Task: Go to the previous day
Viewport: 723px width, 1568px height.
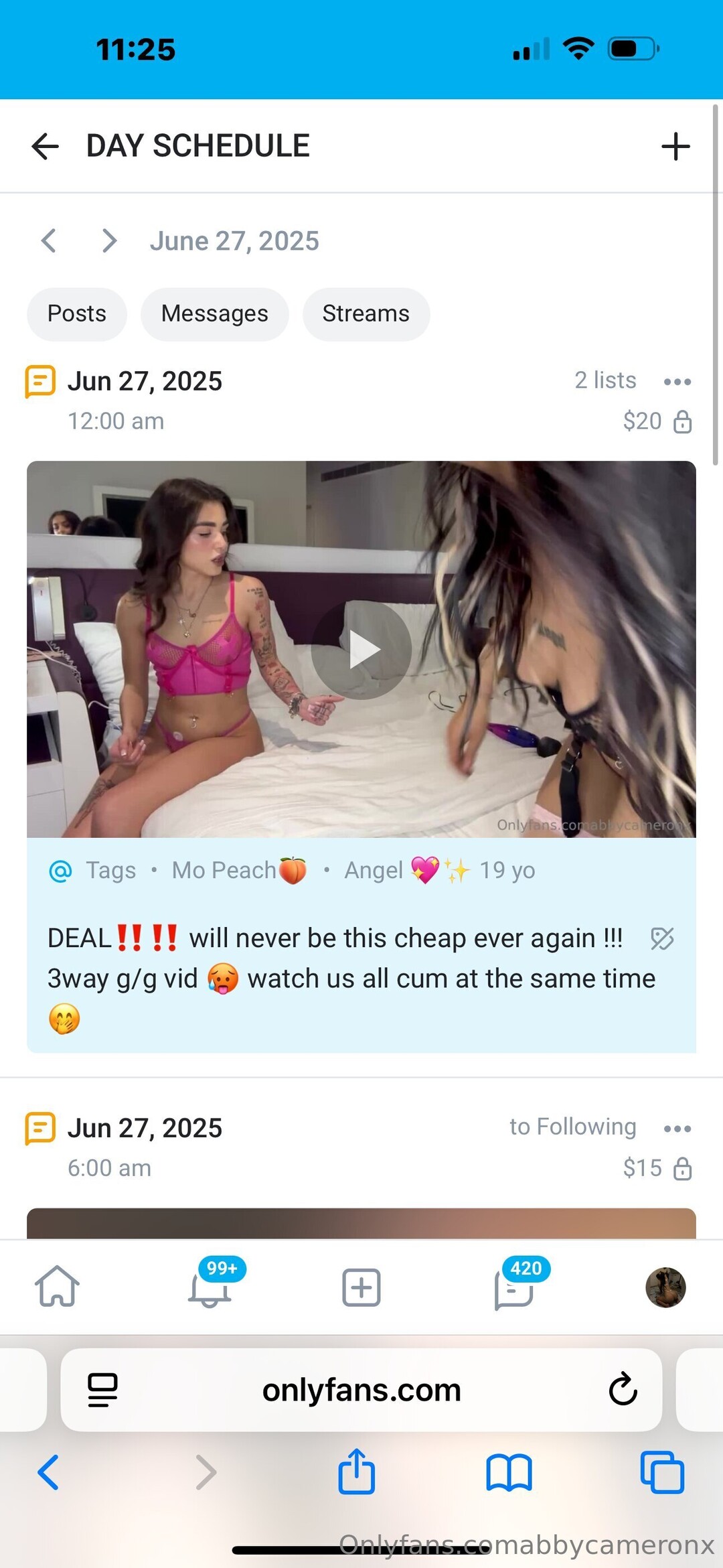Action: point(48,240)
